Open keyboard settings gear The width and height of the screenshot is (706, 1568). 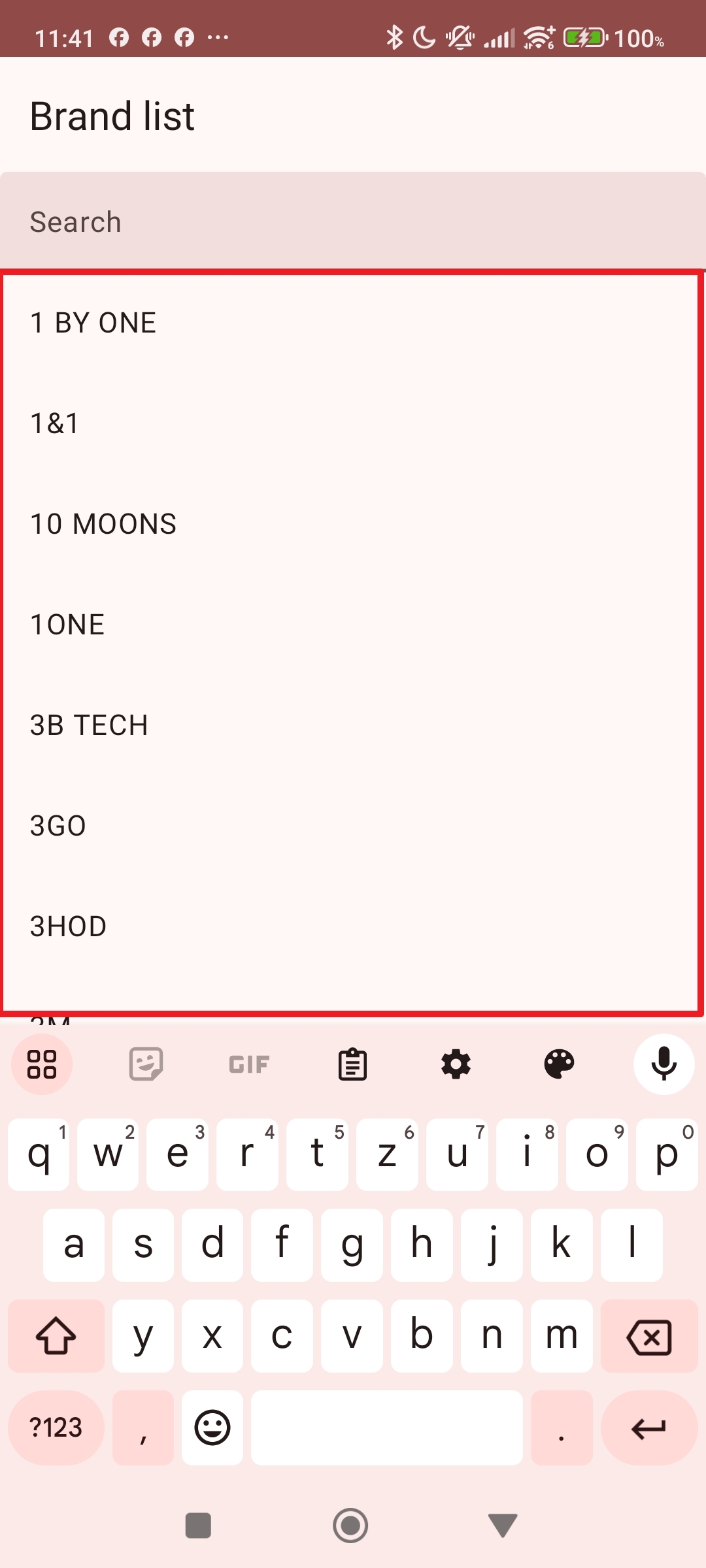click(456, 1064)
